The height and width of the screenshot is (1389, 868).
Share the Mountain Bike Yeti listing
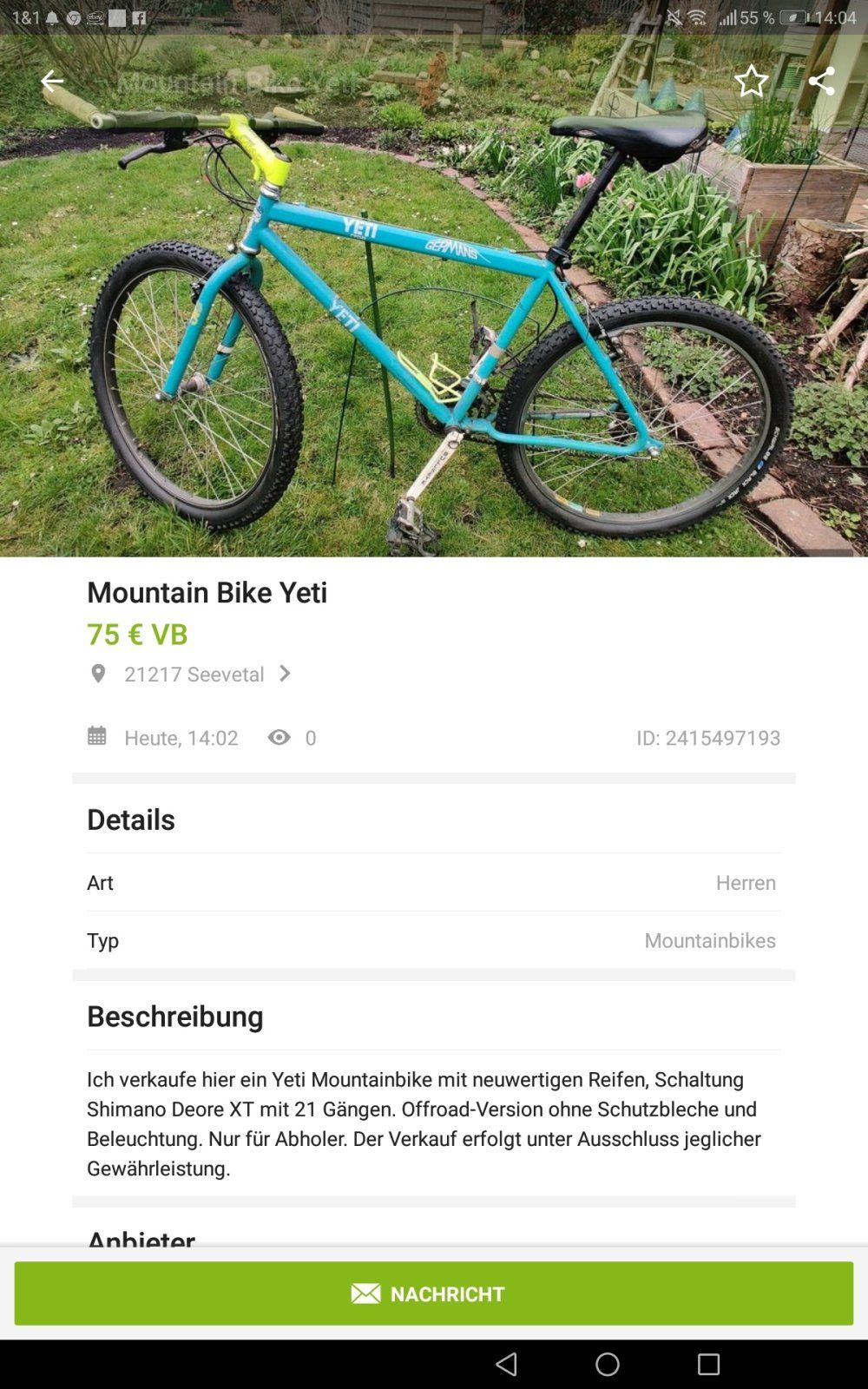tap(821, 82)
